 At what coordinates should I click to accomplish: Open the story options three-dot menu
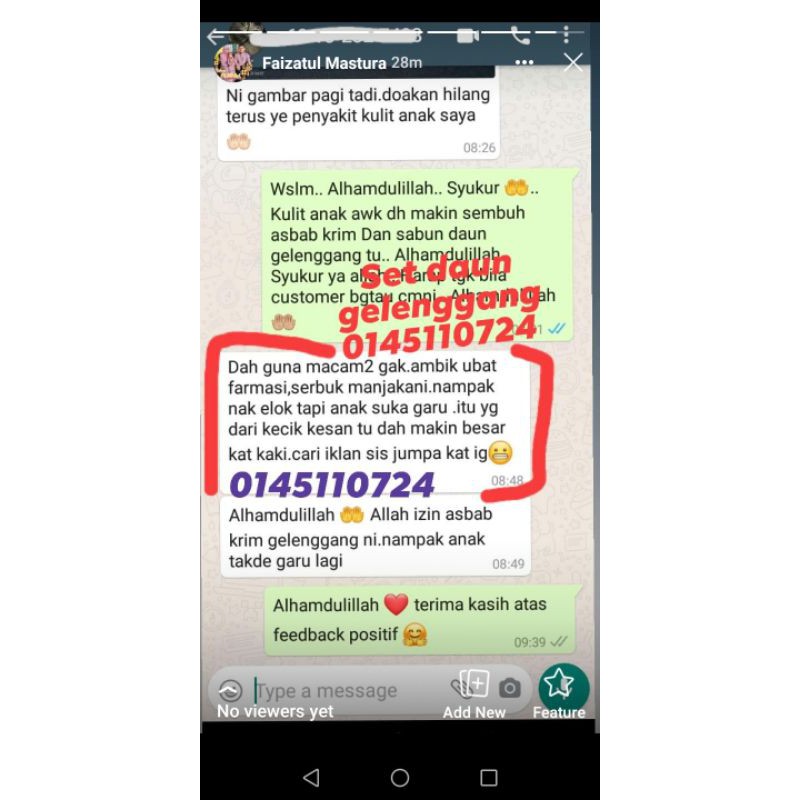coord(524,63)
